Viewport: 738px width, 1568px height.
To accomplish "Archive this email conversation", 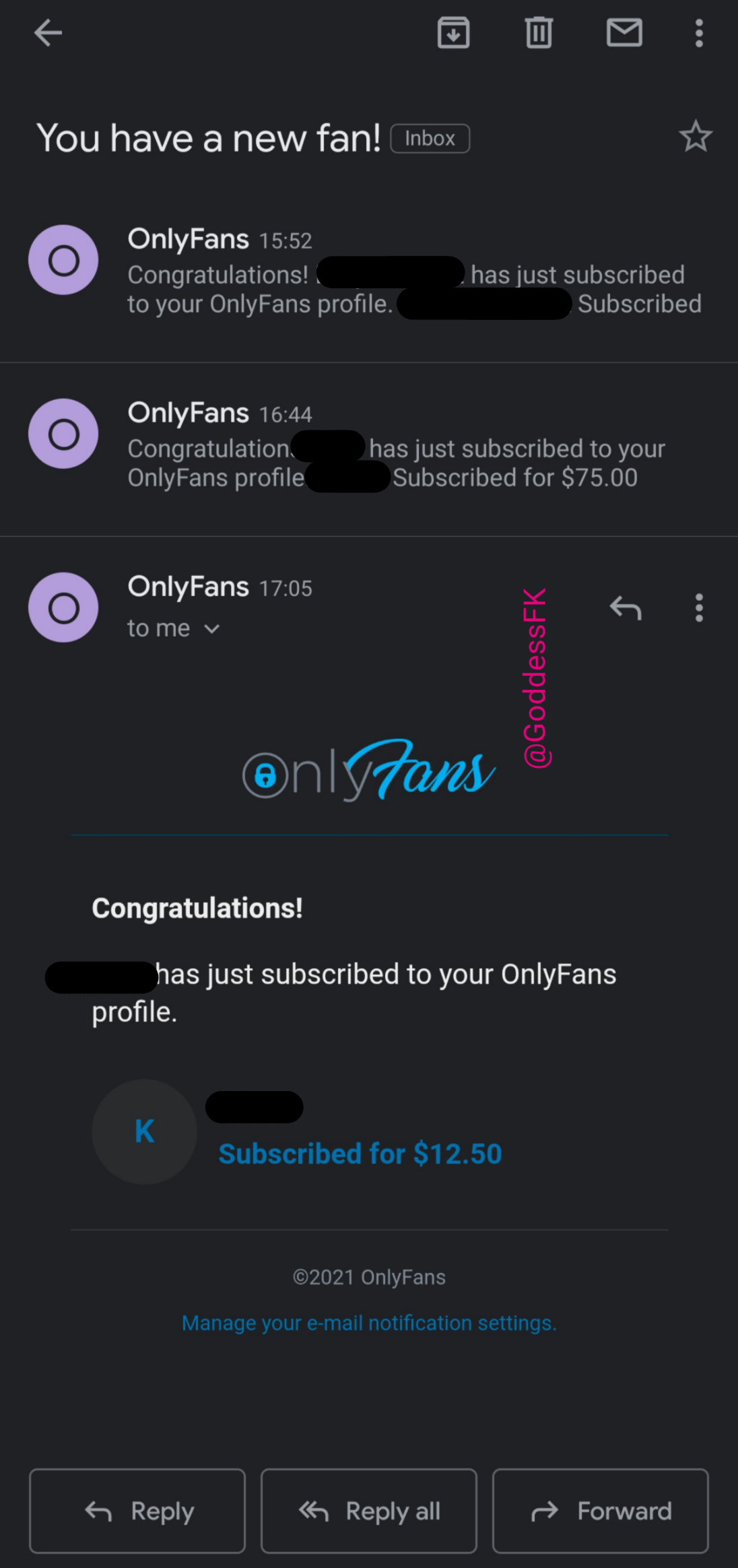I will click(x=454, y=32).
